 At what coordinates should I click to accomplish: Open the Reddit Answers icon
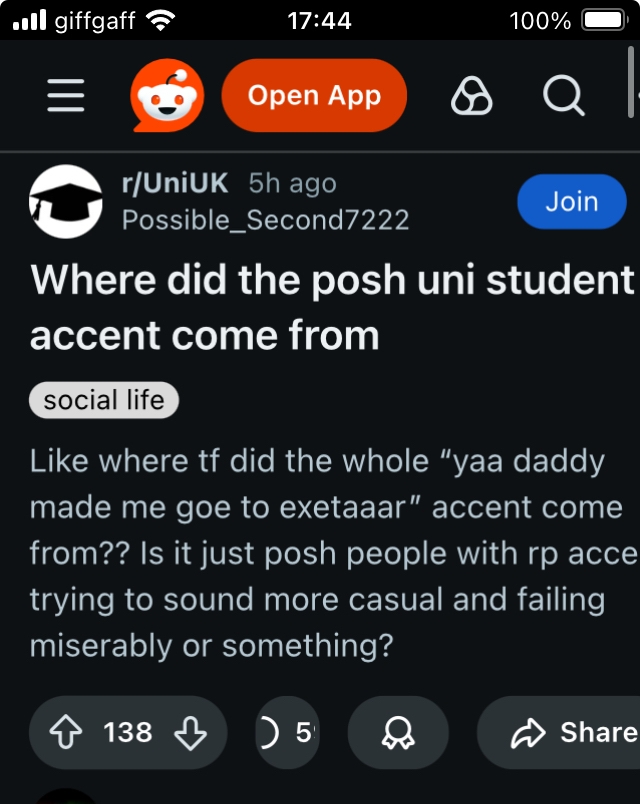point(472,97)
